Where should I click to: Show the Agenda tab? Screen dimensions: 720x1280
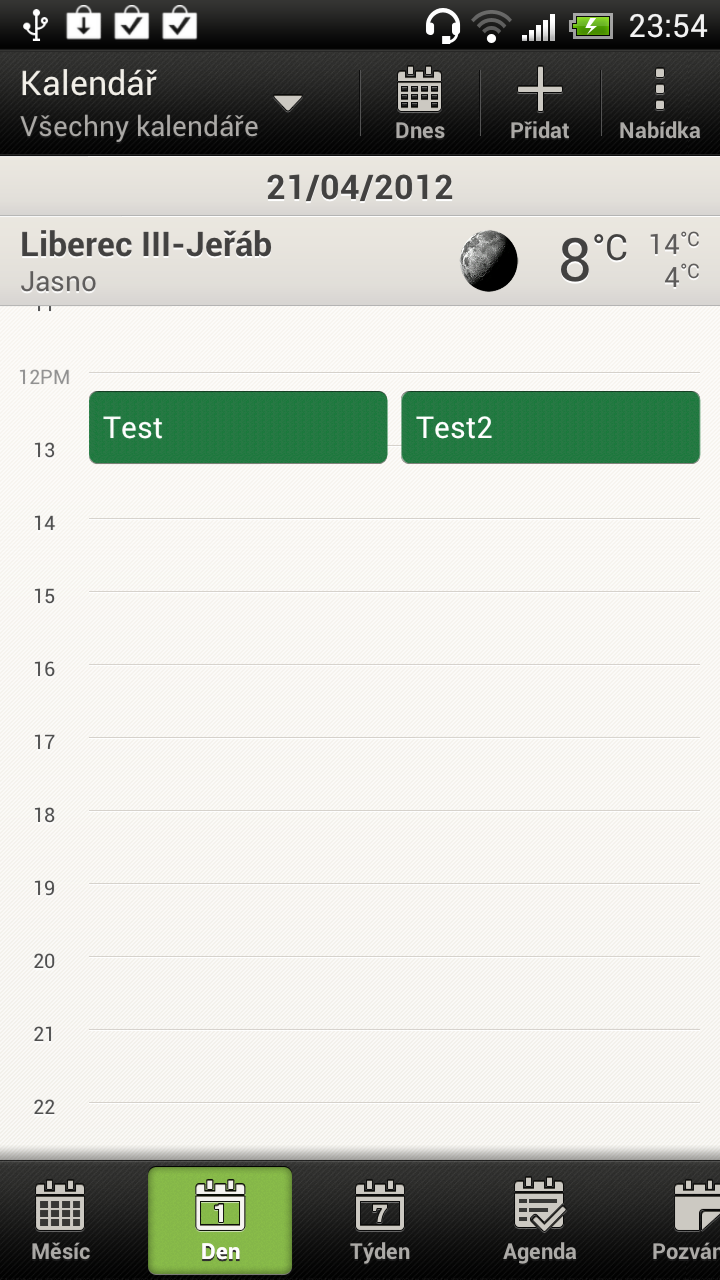click(x=540, y=1221)
